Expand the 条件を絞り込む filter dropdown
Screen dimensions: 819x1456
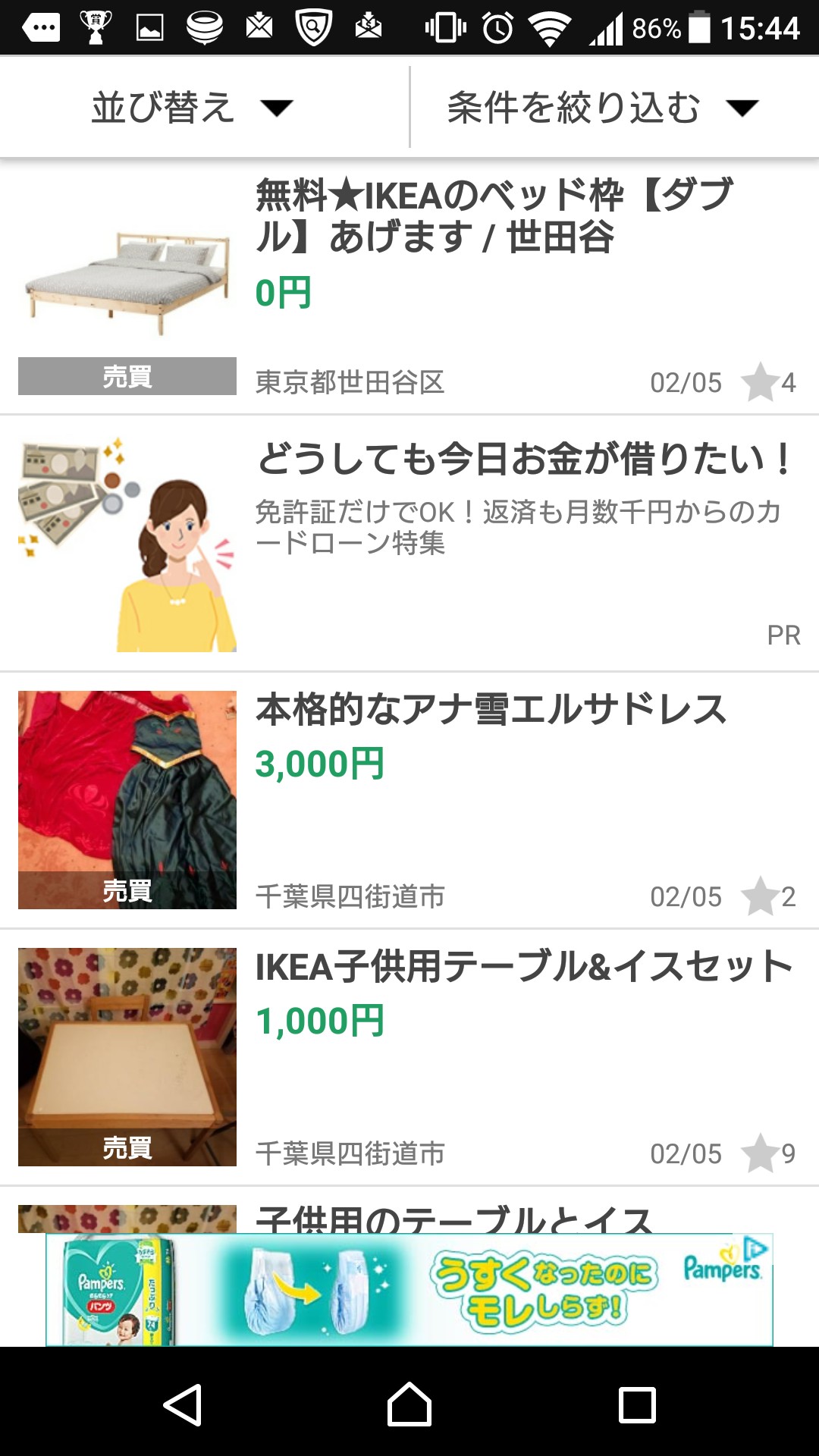click(x=603, y=107)
